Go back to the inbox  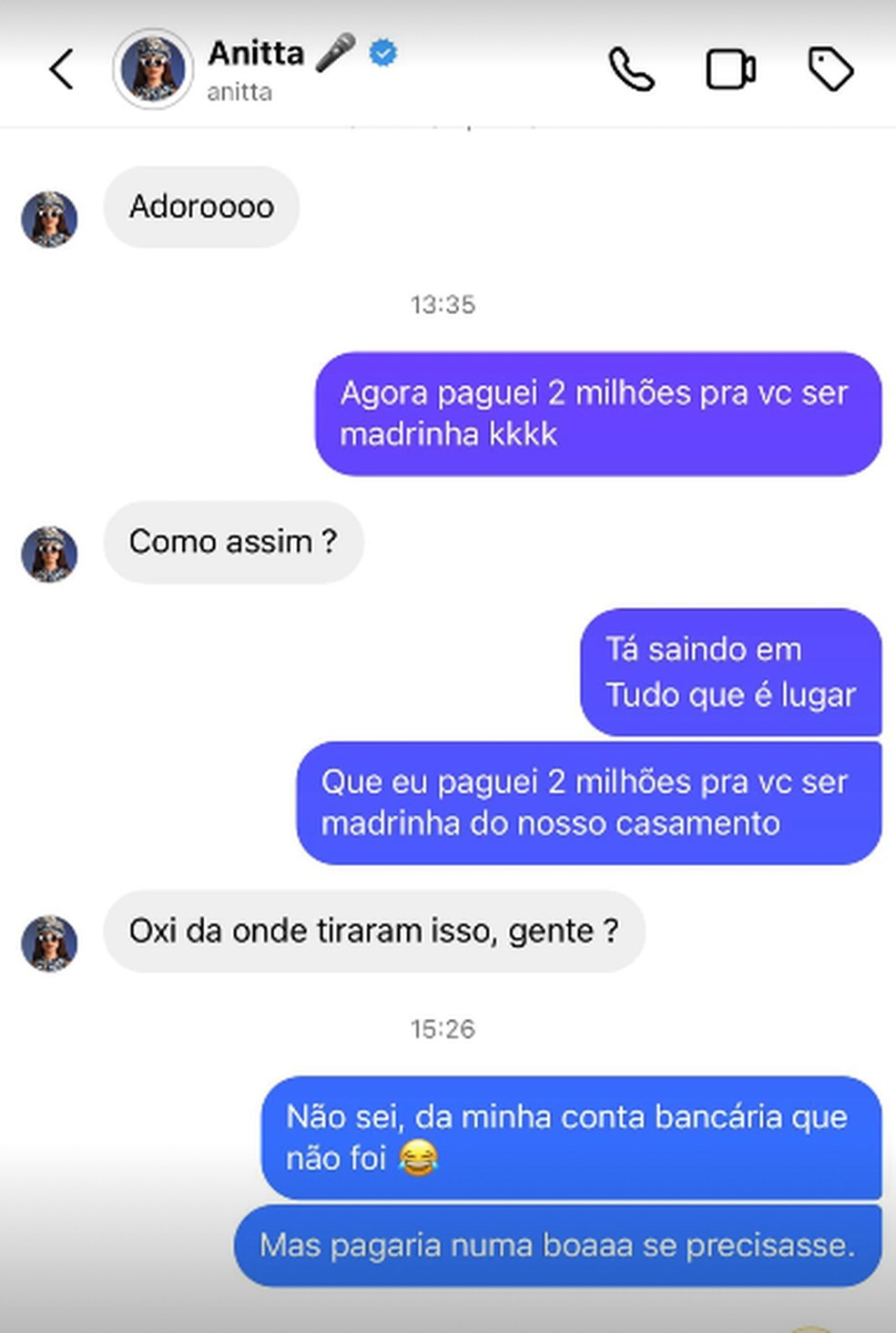[62, 69]
